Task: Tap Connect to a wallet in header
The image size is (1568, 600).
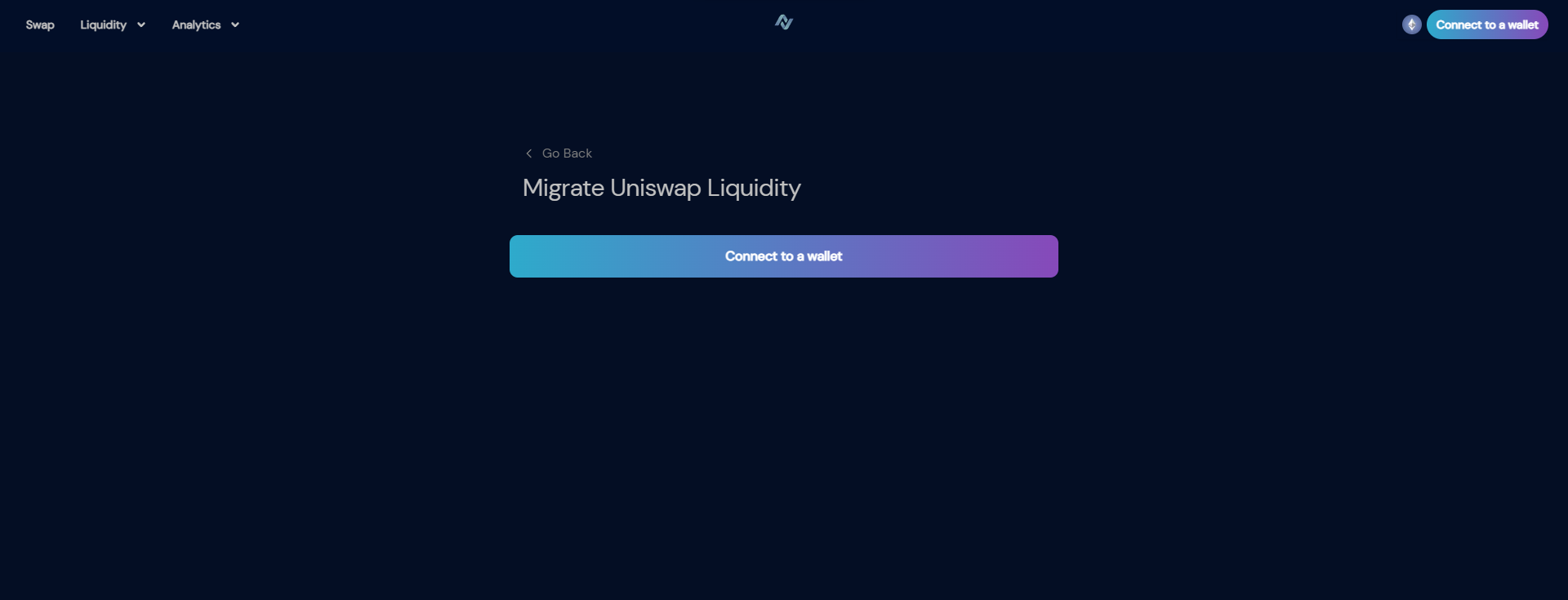Action: pyautogui.click(x=1486, y=24)
